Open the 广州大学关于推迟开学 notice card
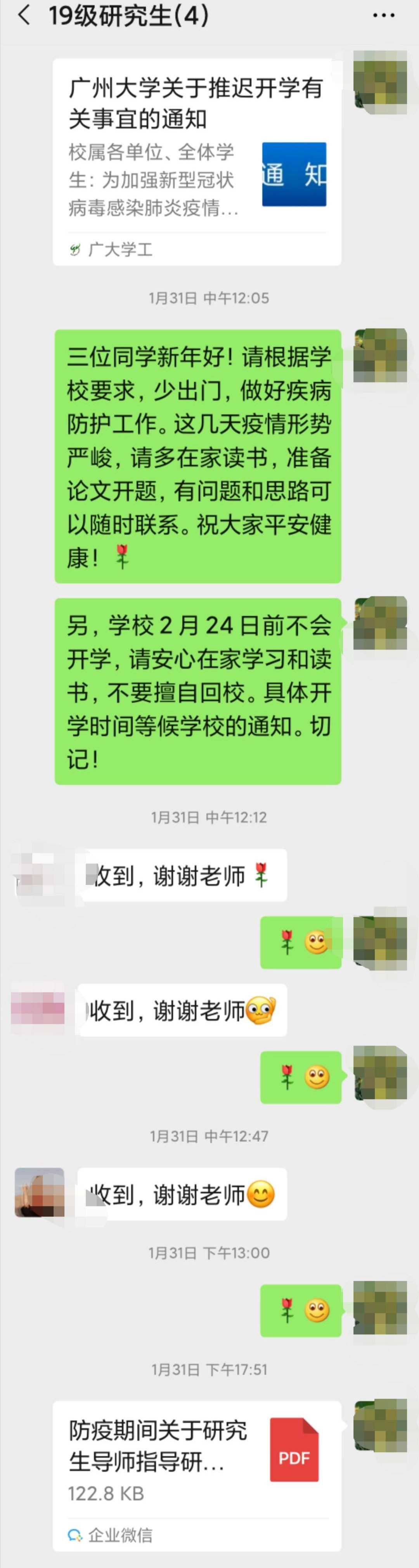The height and width of the screenshot is (1568, 419). pos(197,161)
